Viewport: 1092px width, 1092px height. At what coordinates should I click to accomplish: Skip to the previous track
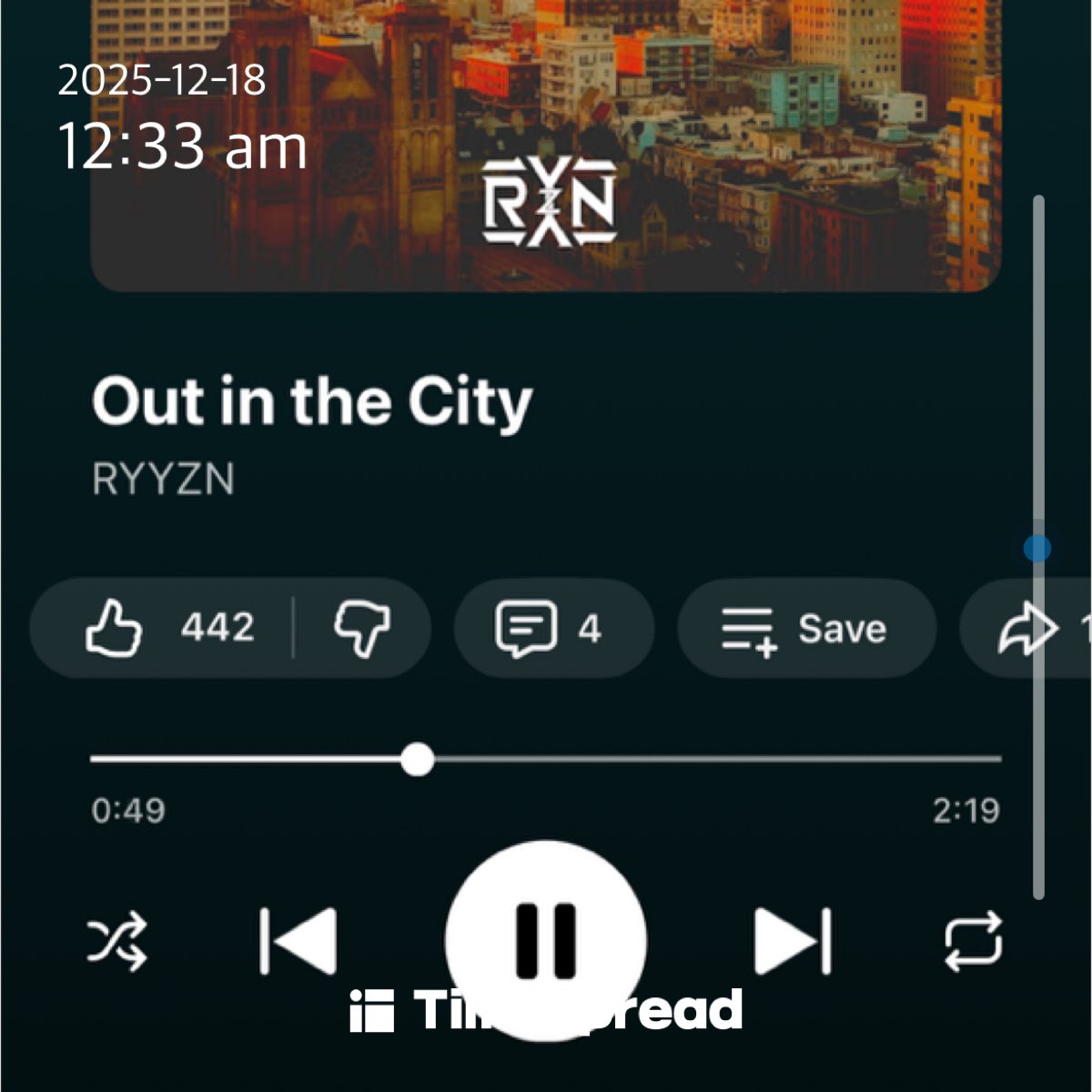(298, 941)
